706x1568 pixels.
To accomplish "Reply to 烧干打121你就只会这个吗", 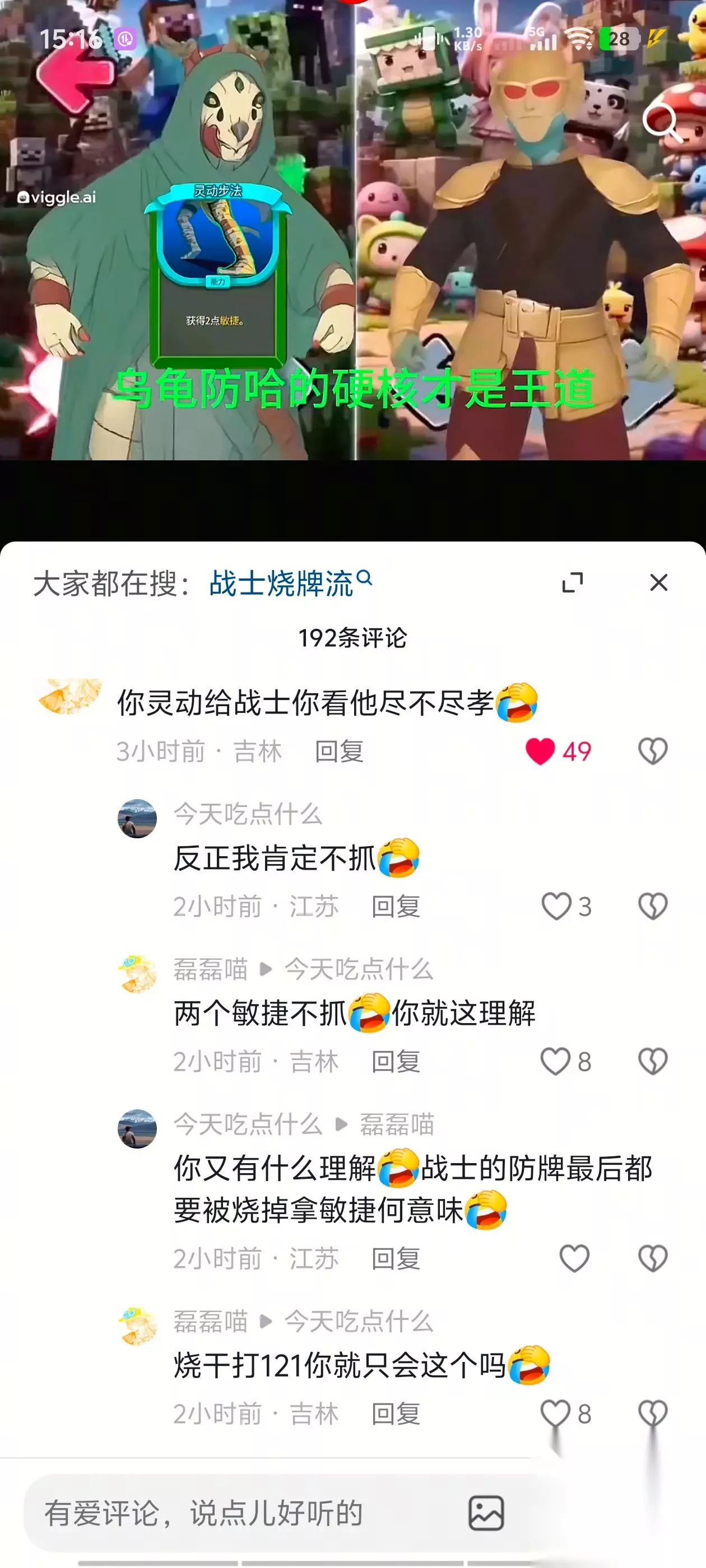I will (396, 1413).
